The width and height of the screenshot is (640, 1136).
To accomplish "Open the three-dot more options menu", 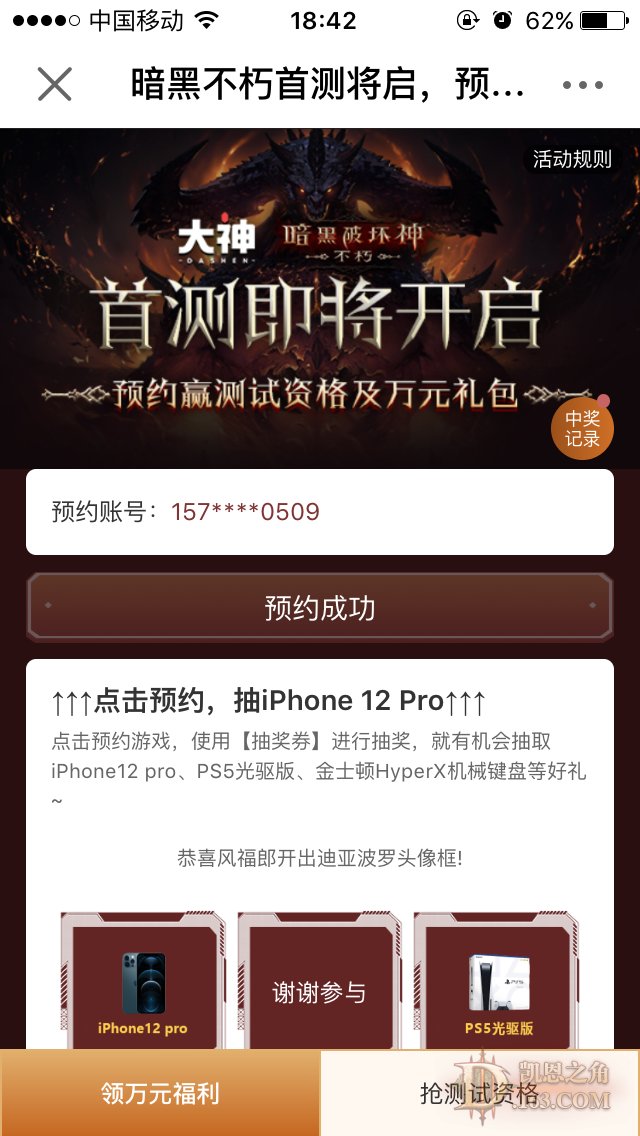I will (x=583, y=85).
